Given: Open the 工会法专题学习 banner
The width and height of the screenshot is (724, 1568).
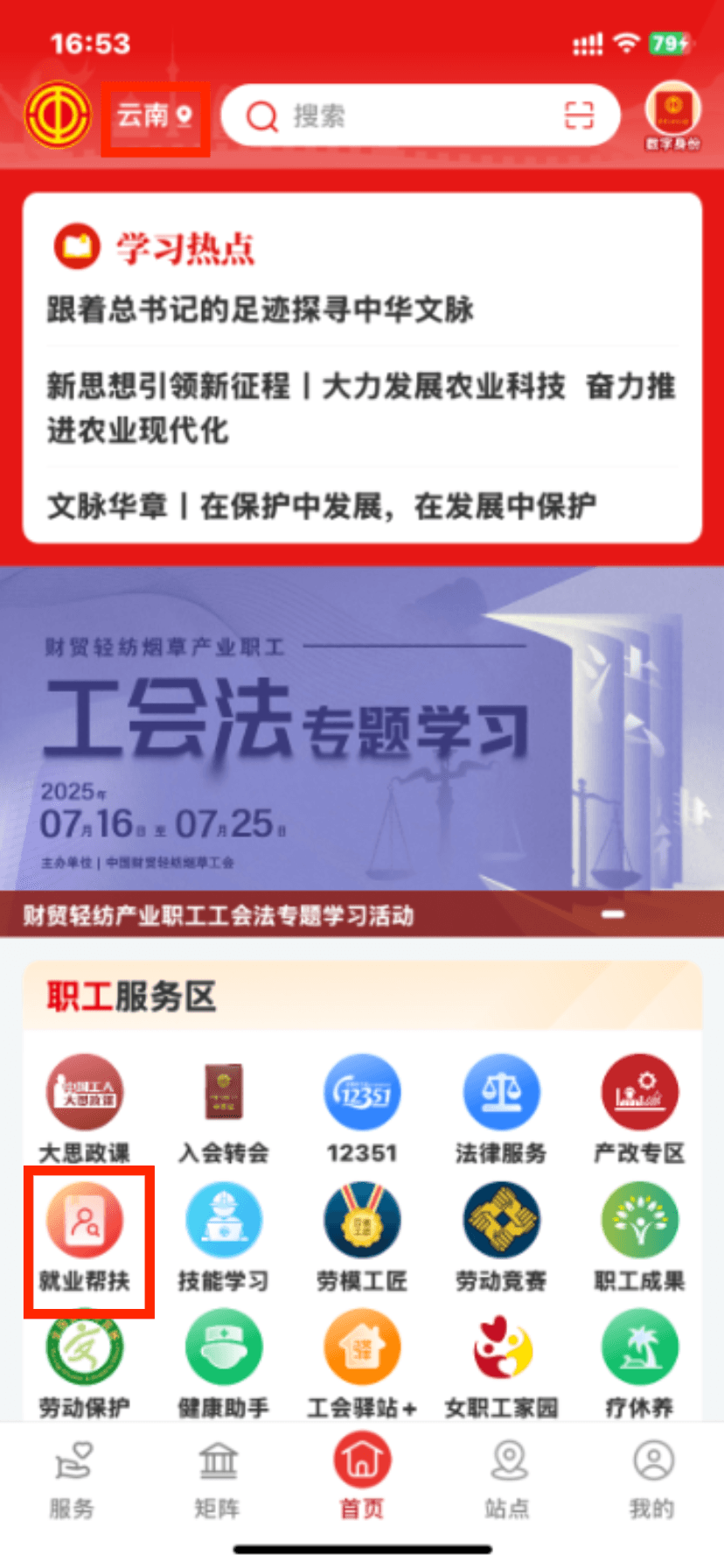Looking at the screenshot, I should 362,735.
